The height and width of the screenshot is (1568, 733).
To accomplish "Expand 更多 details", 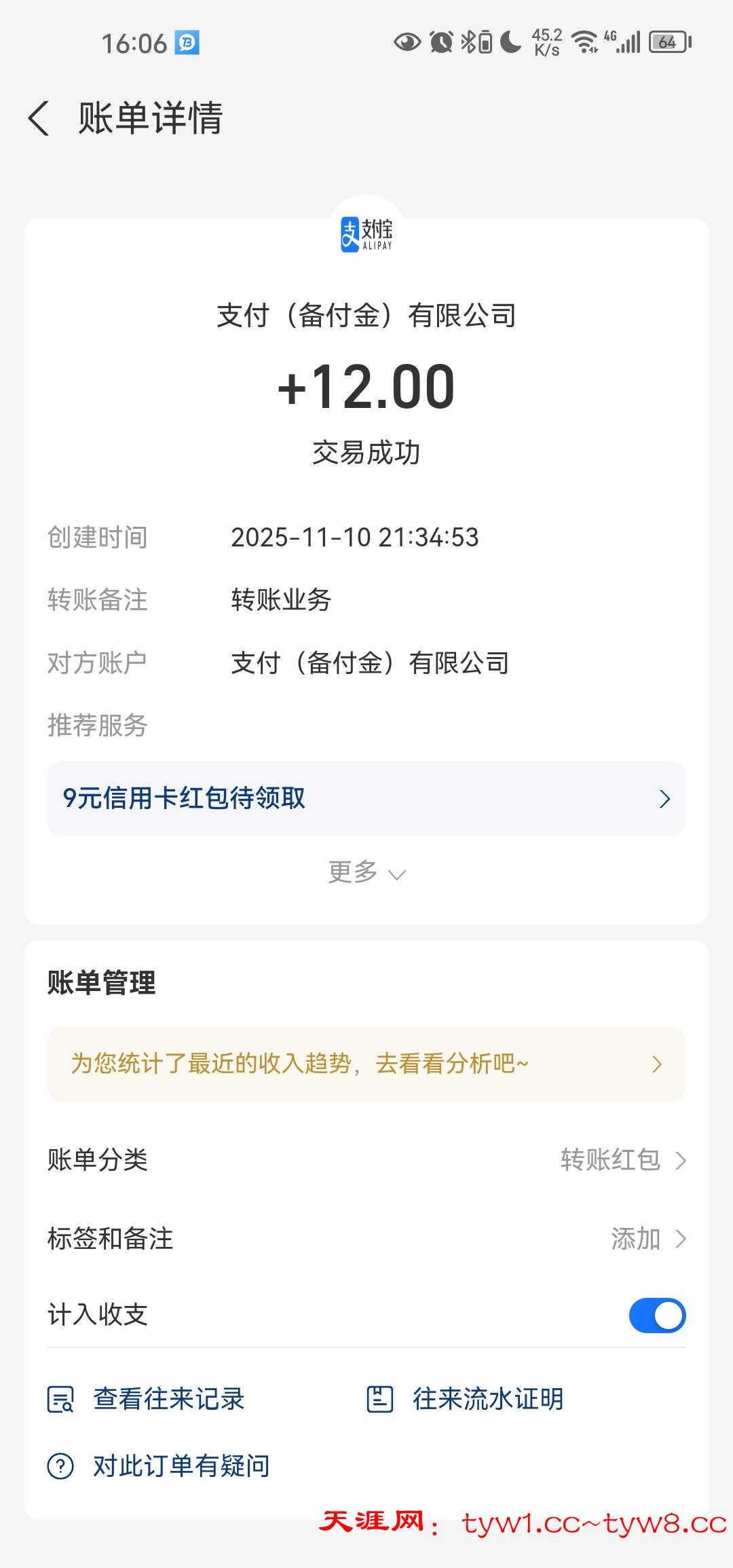I will click(366, 872).
